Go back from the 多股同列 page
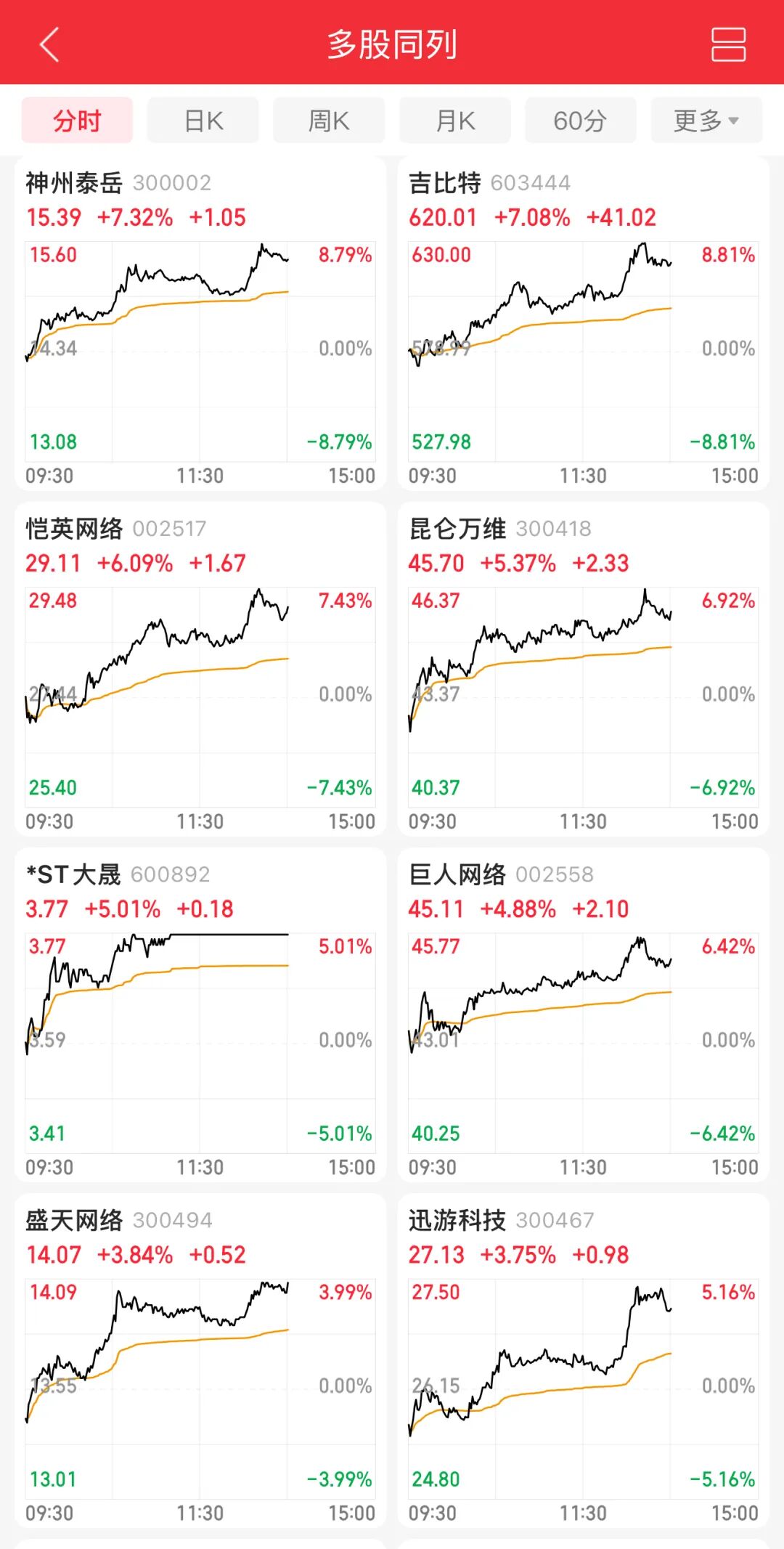This screenshot has width=784, height=1549. pyautogui.click(x=49, y=44)
